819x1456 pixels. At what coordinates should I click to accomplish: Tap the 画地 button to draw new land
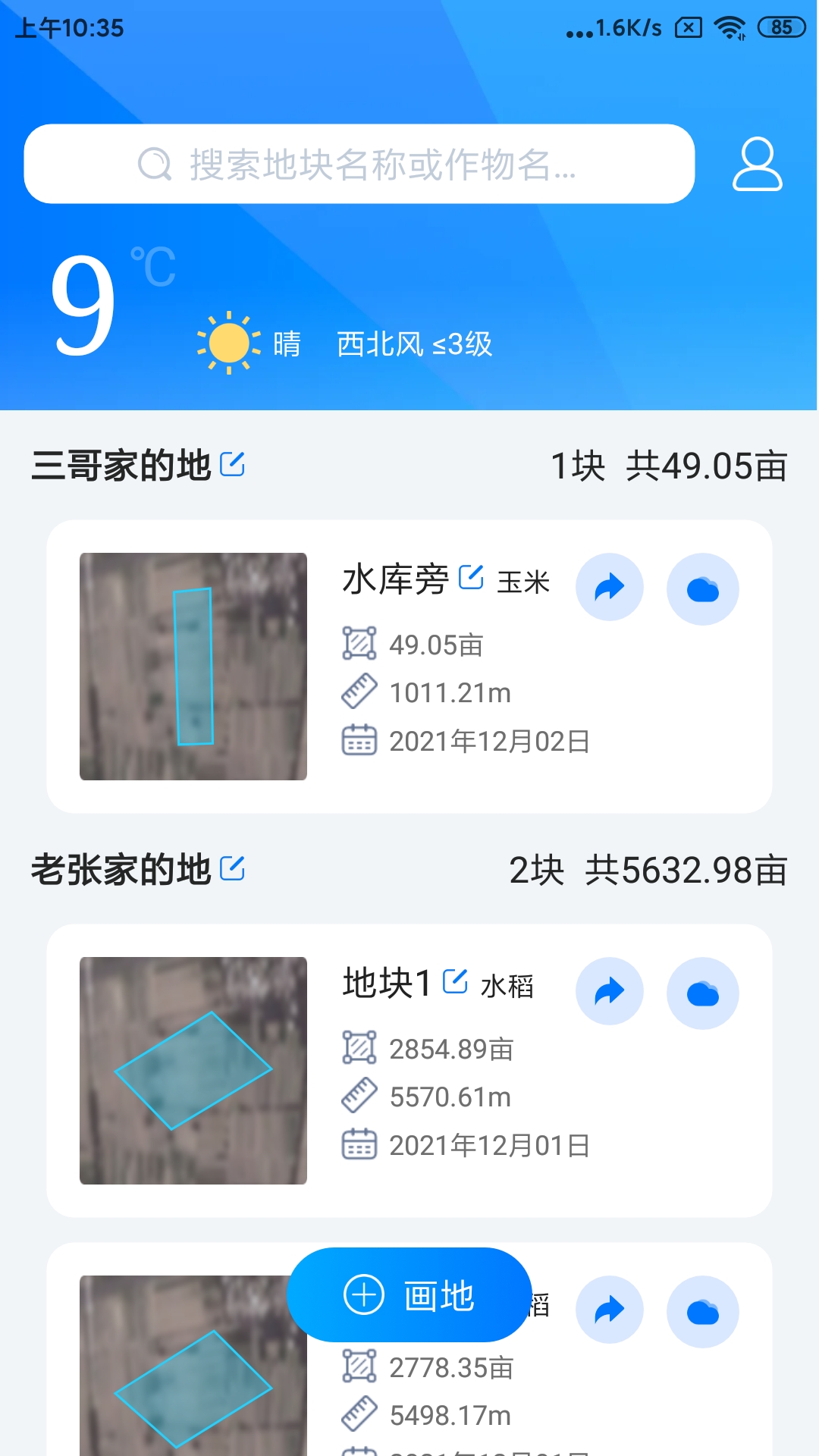[409, 1296]
